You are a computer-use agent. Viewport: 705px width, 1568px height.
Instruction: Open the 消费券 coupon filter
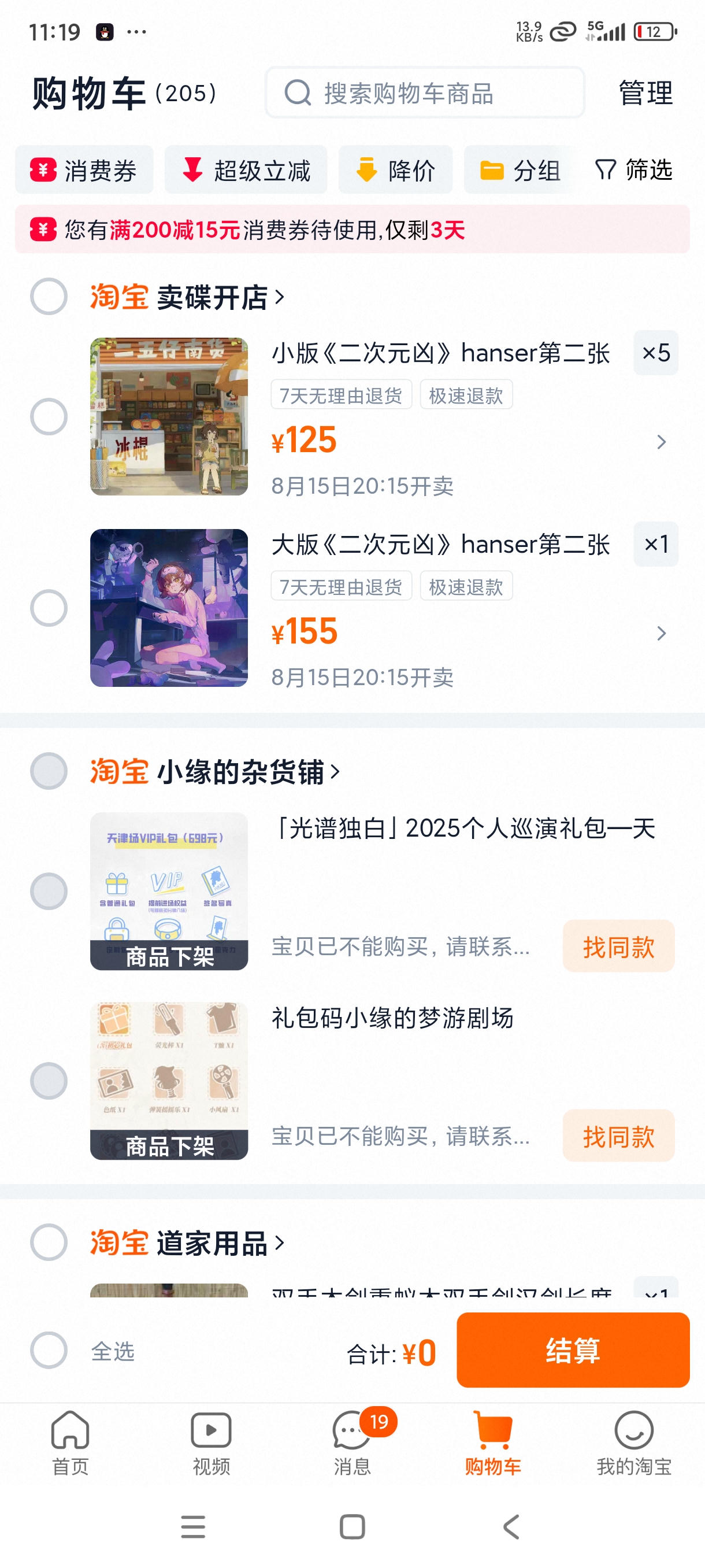(x=84, y=171)
